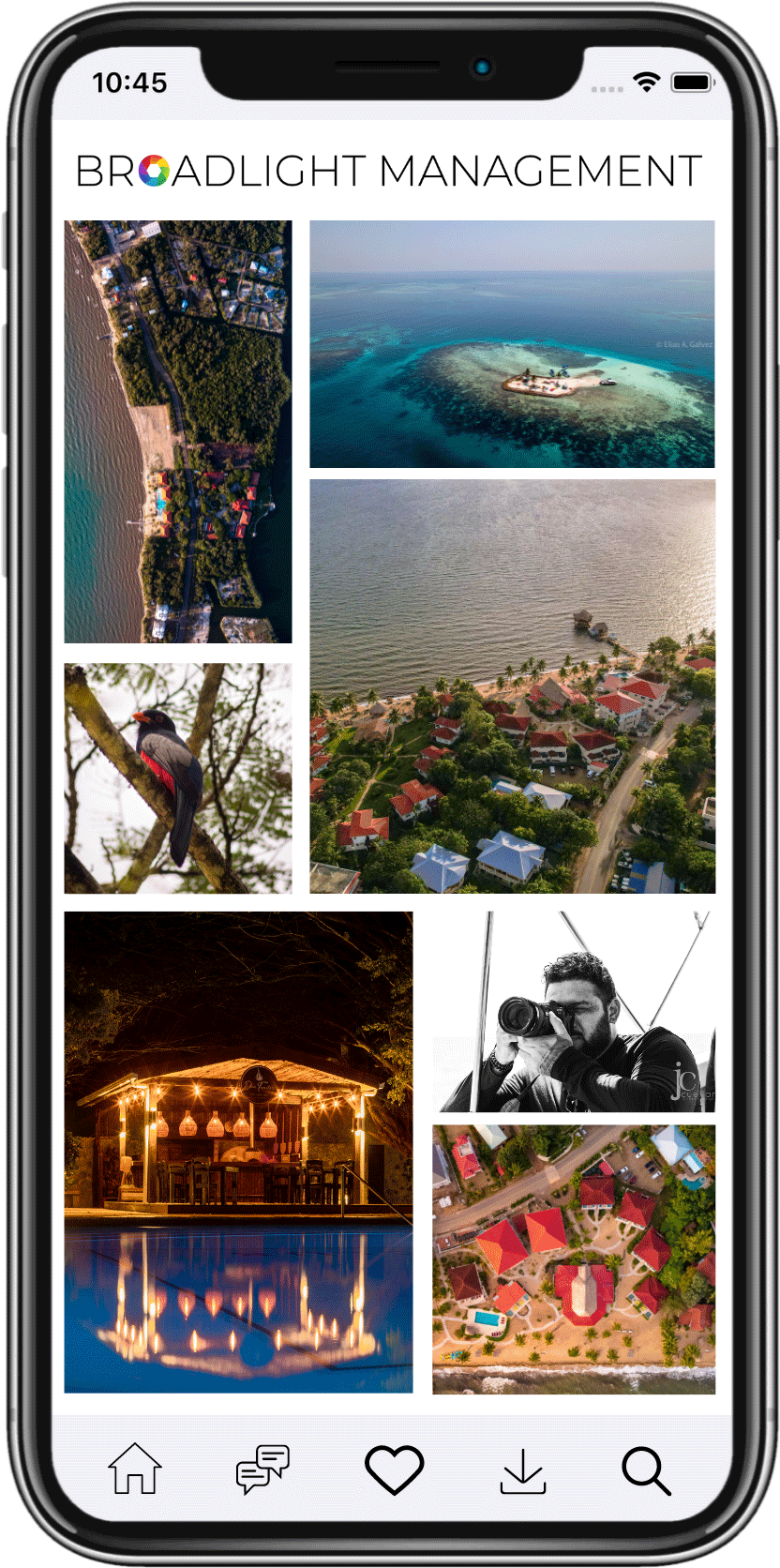This screenshot has width=780, height=1568.
Task: View the small island reef photo
Action: [x=512, y=343]
